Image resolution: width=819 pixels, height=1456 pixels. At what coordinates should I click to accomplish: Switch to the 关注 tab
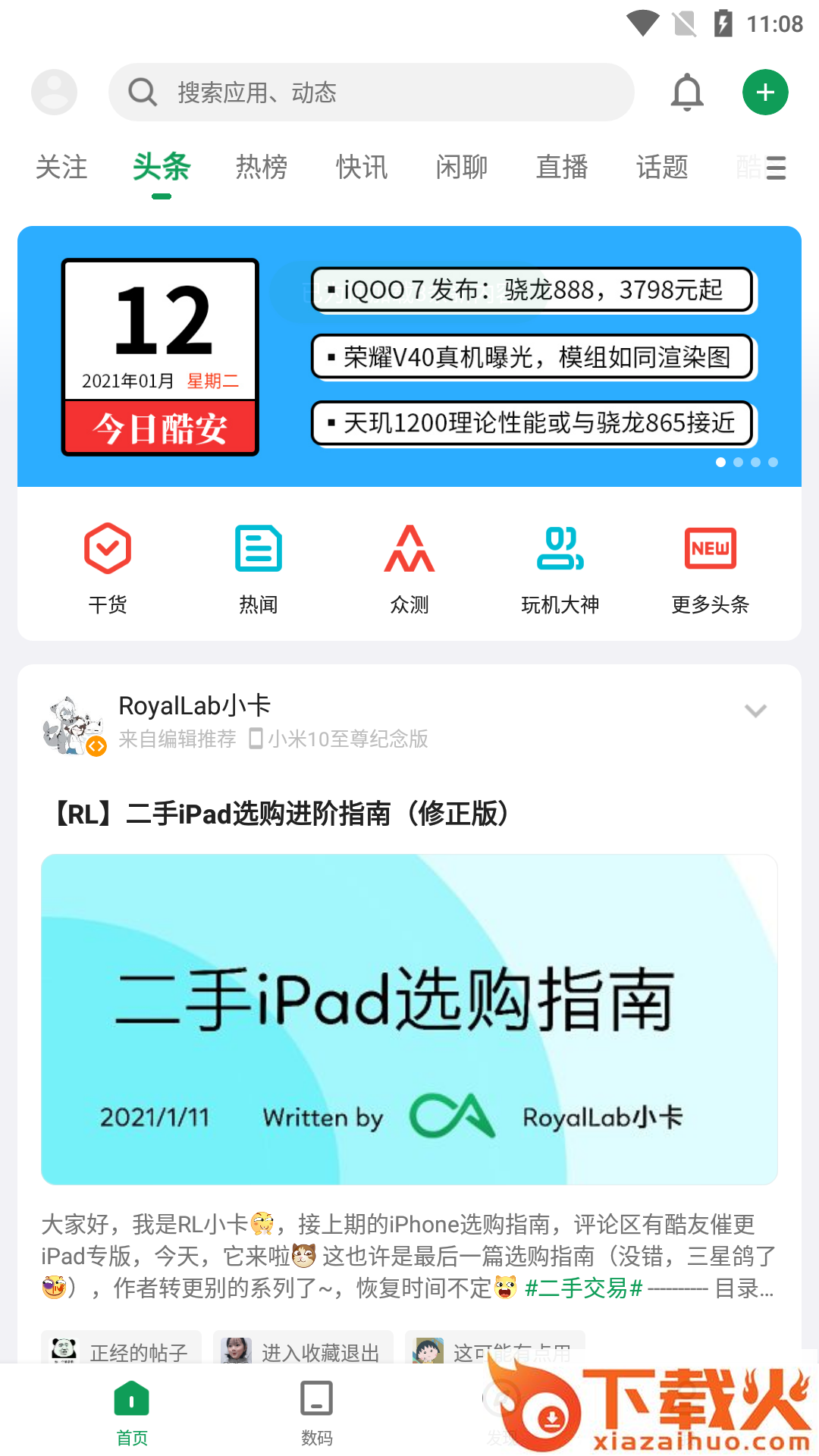tap(61, 167)
